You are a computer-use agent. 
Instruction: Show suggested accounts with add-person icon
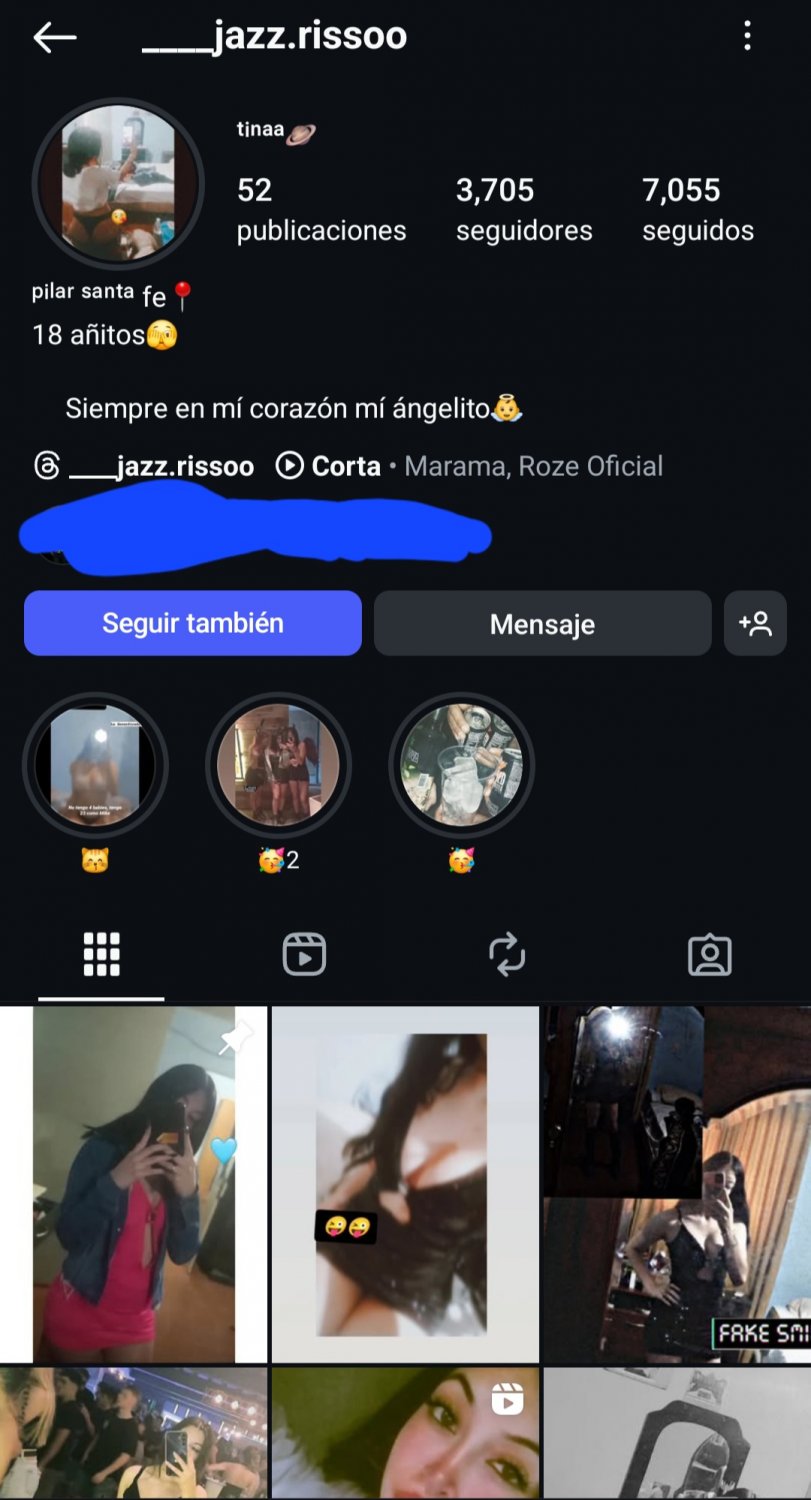755,624
